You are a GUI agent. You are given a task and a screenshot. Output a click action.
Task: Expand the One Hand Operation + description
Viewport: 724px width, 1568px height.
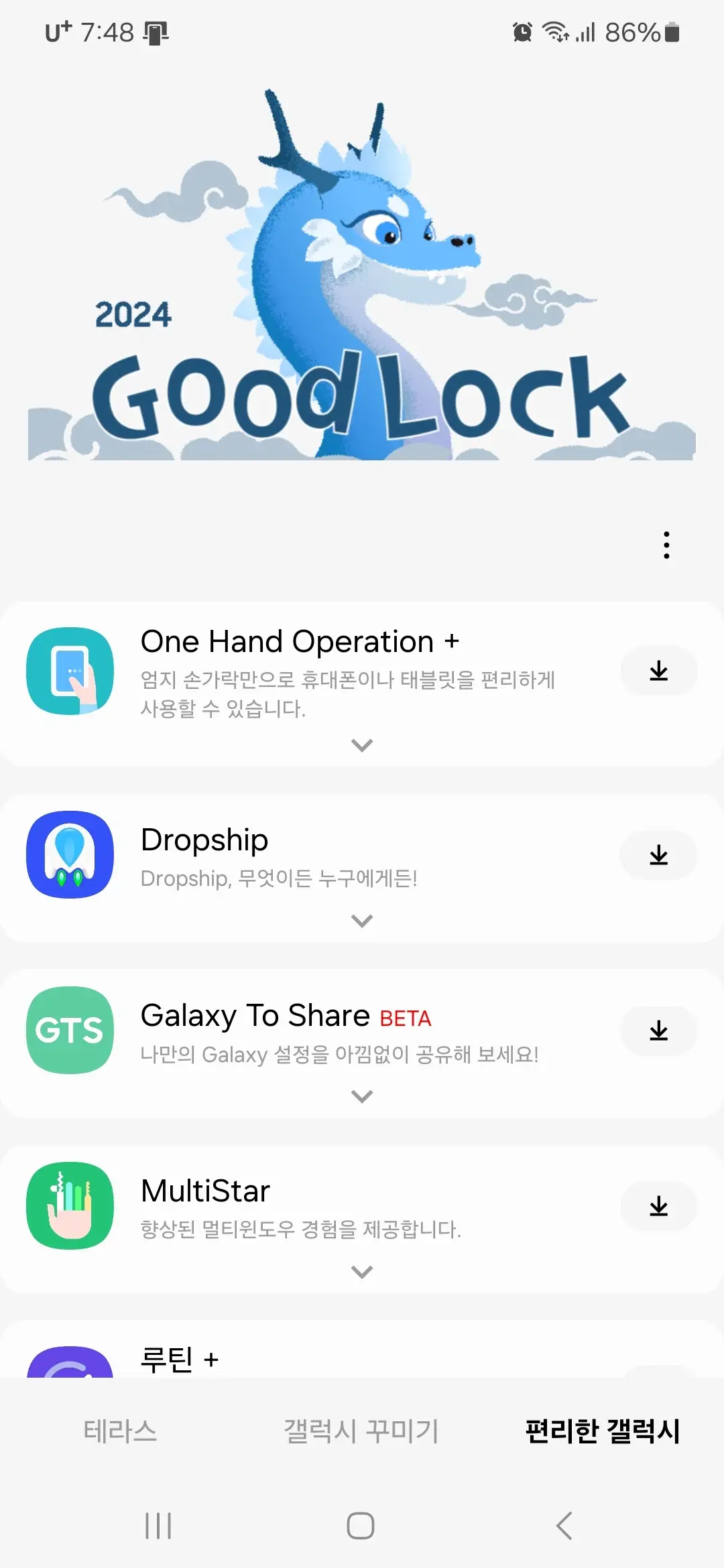(x=362, y=744)
